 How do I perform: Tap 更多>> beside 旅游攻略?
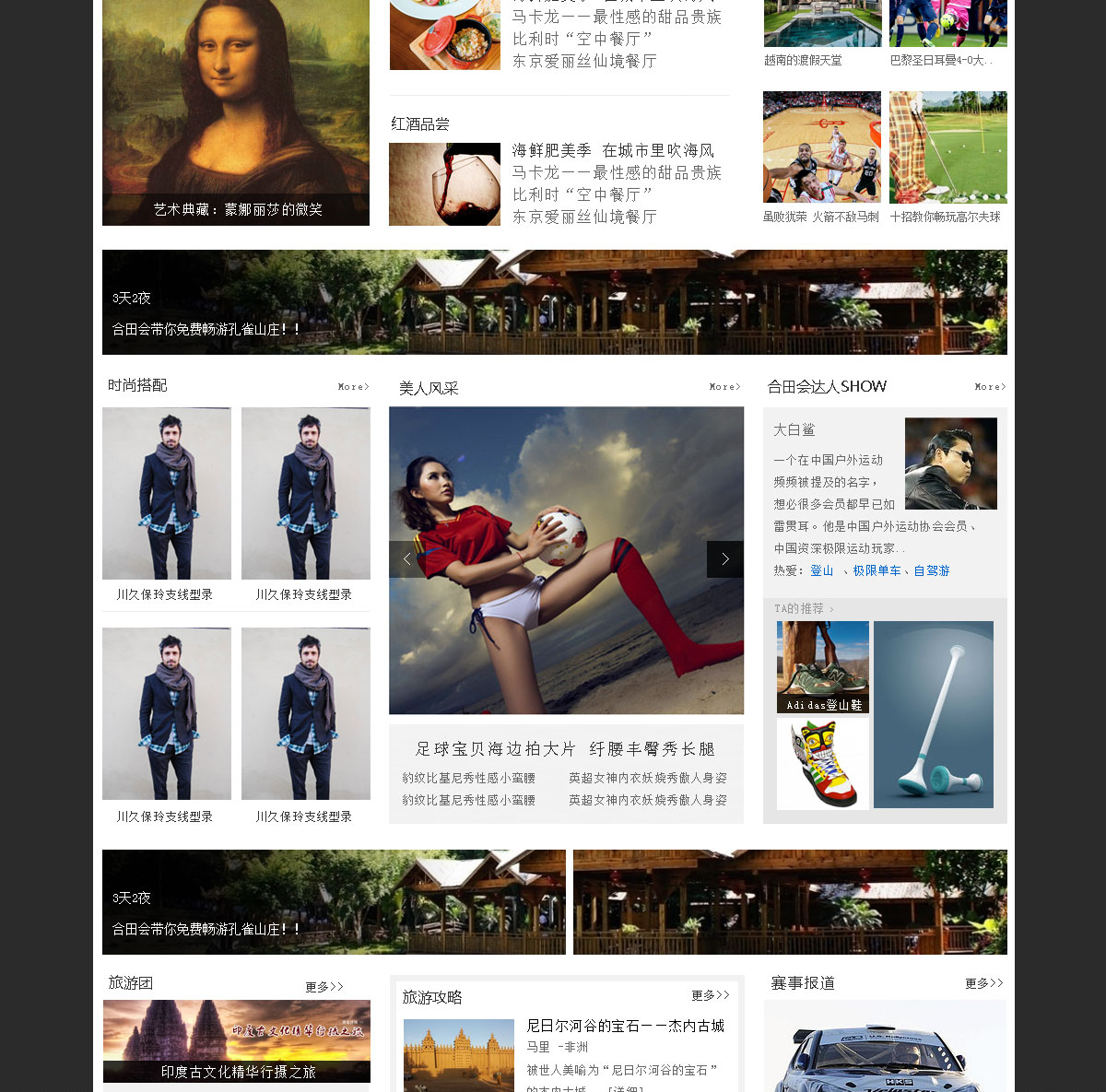click(x=710, y=995)
